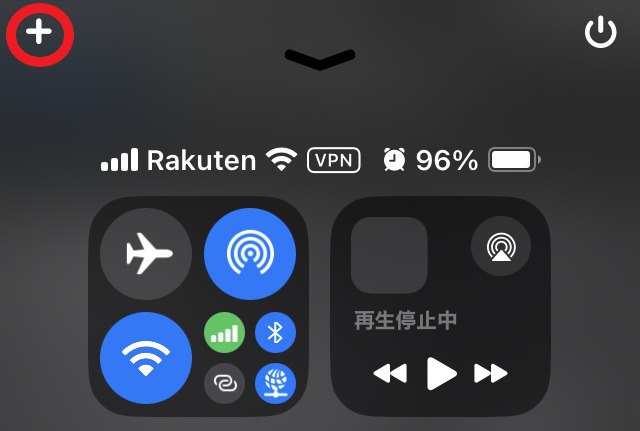640x431 pixels.
Task: Toggle cellular data
Action: [224, 333]
